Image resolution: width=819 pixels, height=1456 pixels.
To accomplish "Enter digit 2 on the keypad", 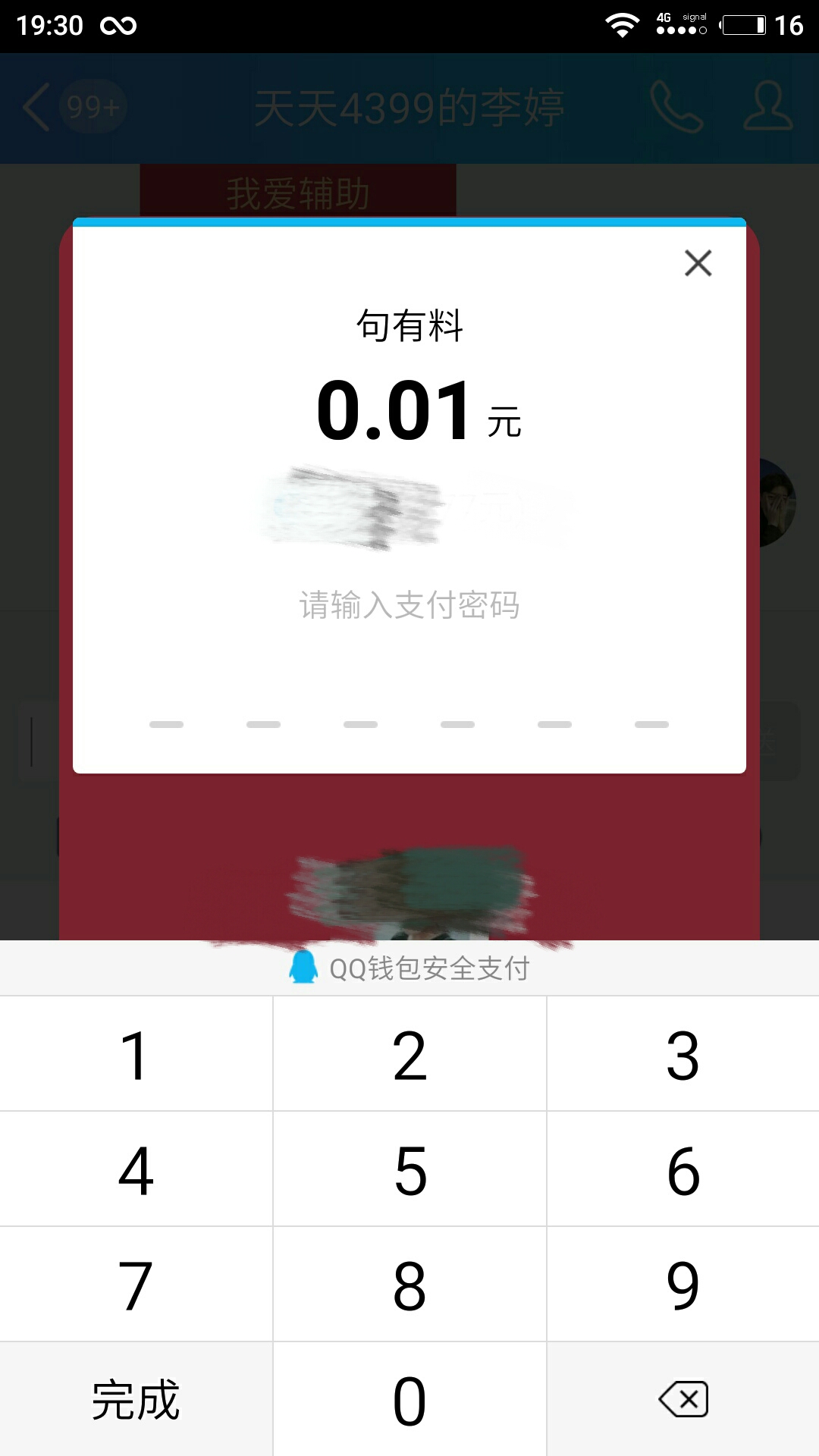I will pos(409,1054).
